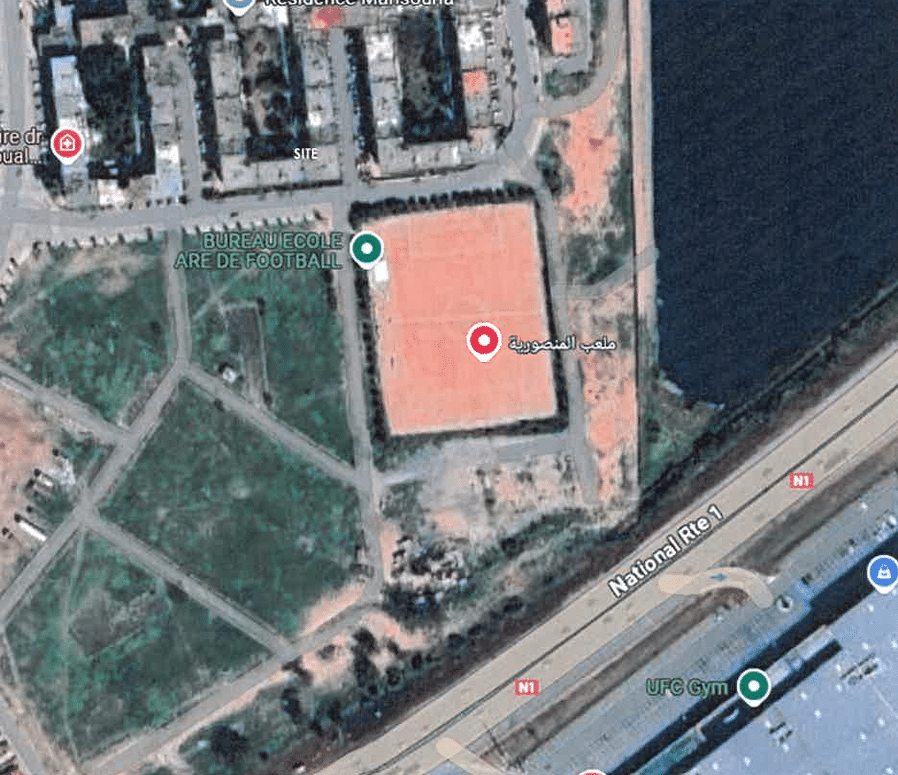Open the BUREAU ECOLE ARE DE FOOTBALL pin
Image resolution: width=898 pixels, height=775 pixels.
point(367,249)
